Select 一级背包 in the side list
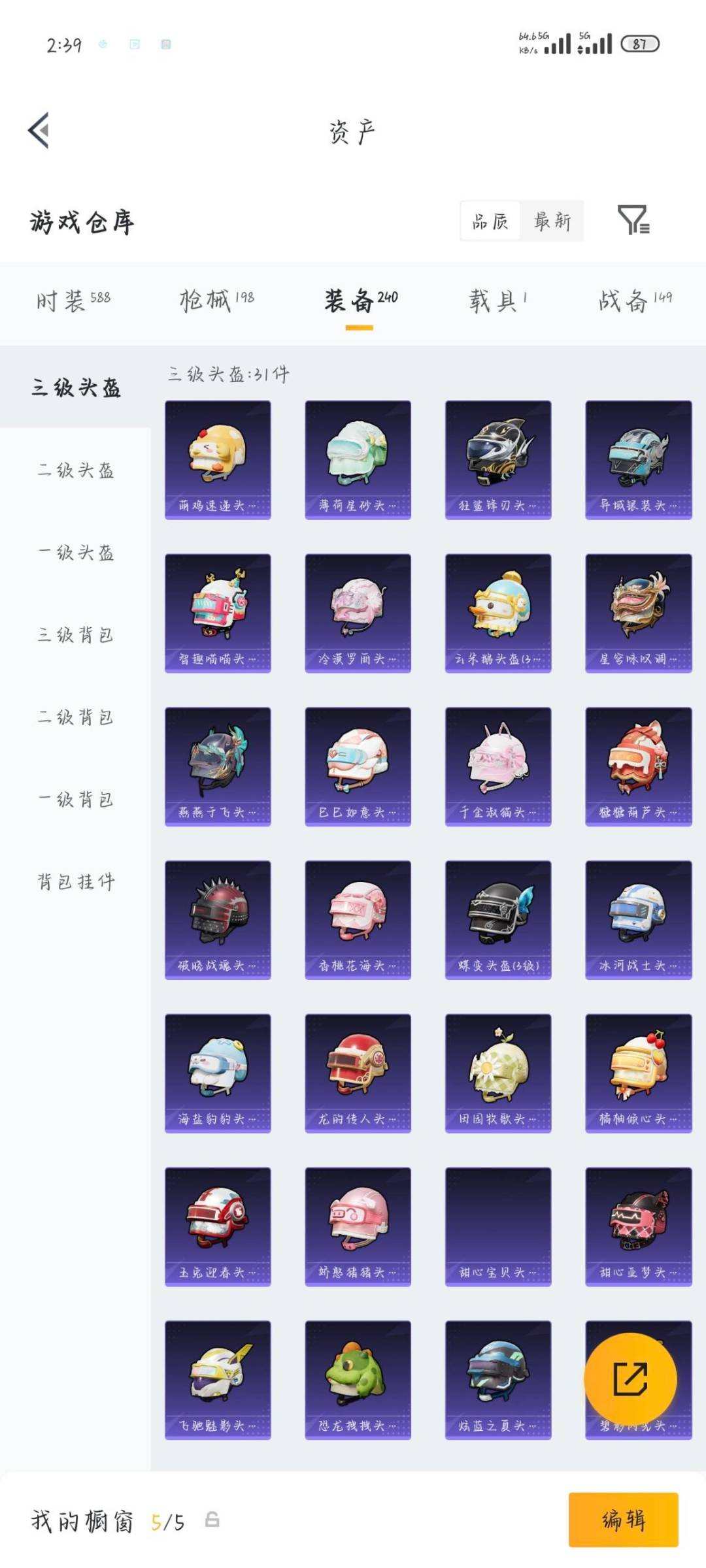The width and height of the screenshot is (706, 1568). click(x=75, y=800)
